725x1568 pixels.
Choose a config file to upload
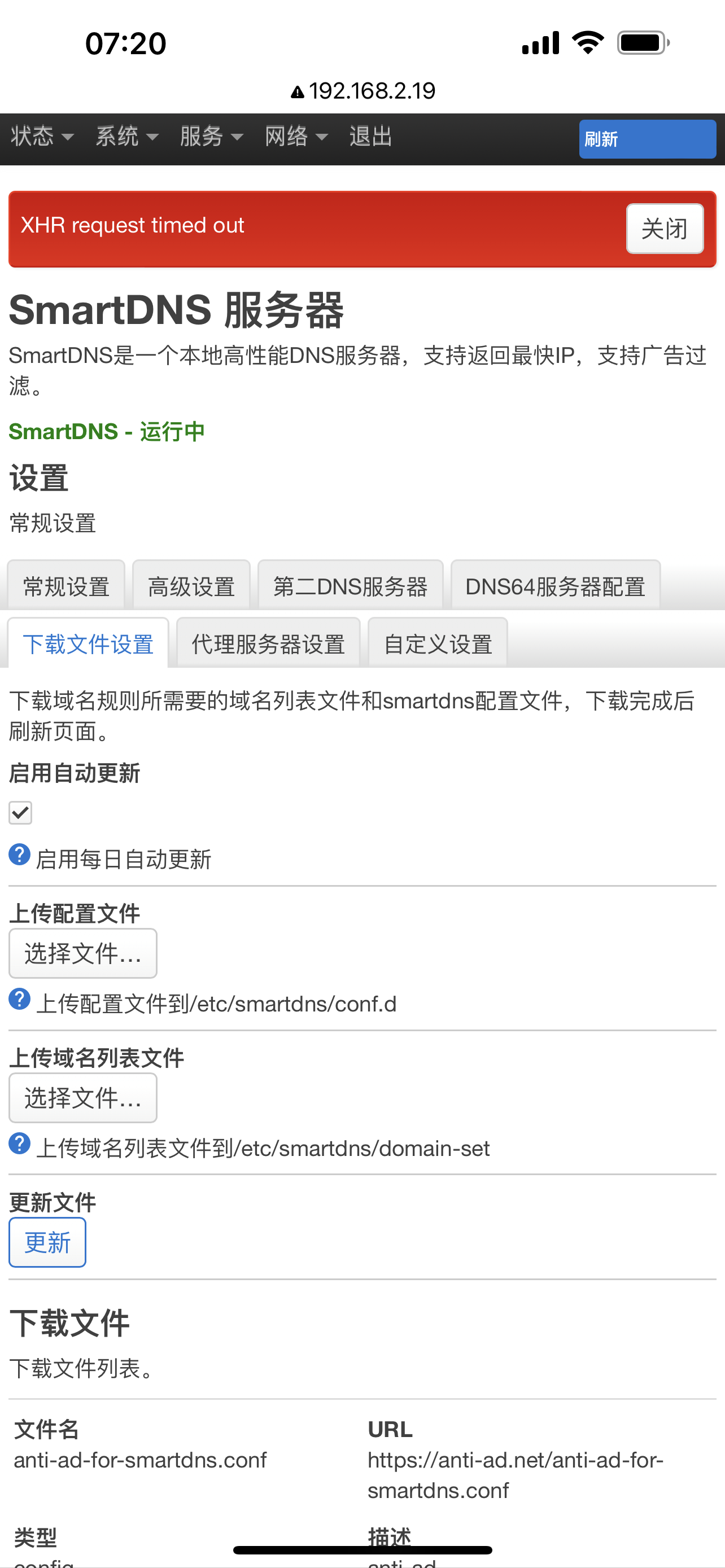[82, 953]
